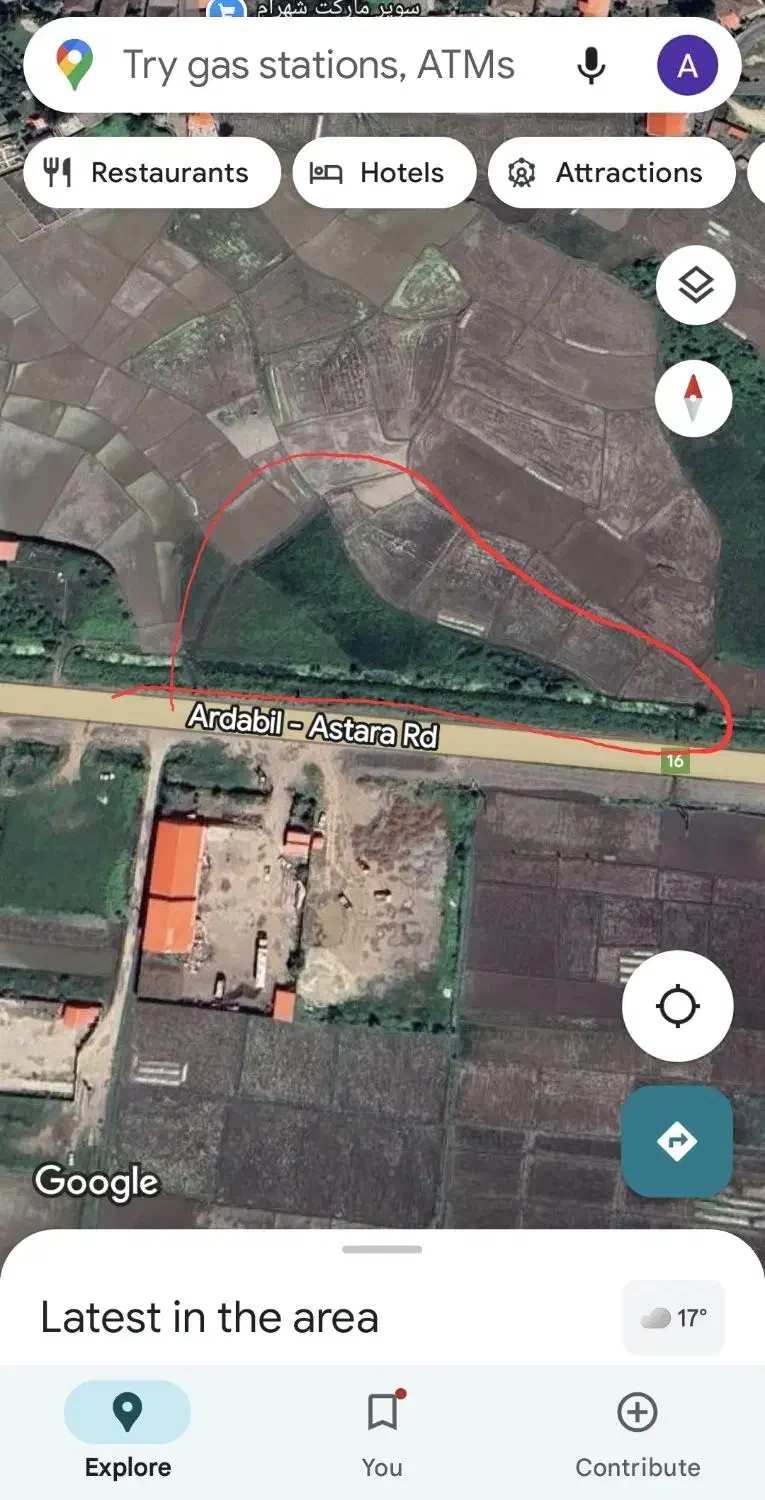This screenshot has width=765, height=1500.
Task: Open the search box
Action: [x=320, y=67]
